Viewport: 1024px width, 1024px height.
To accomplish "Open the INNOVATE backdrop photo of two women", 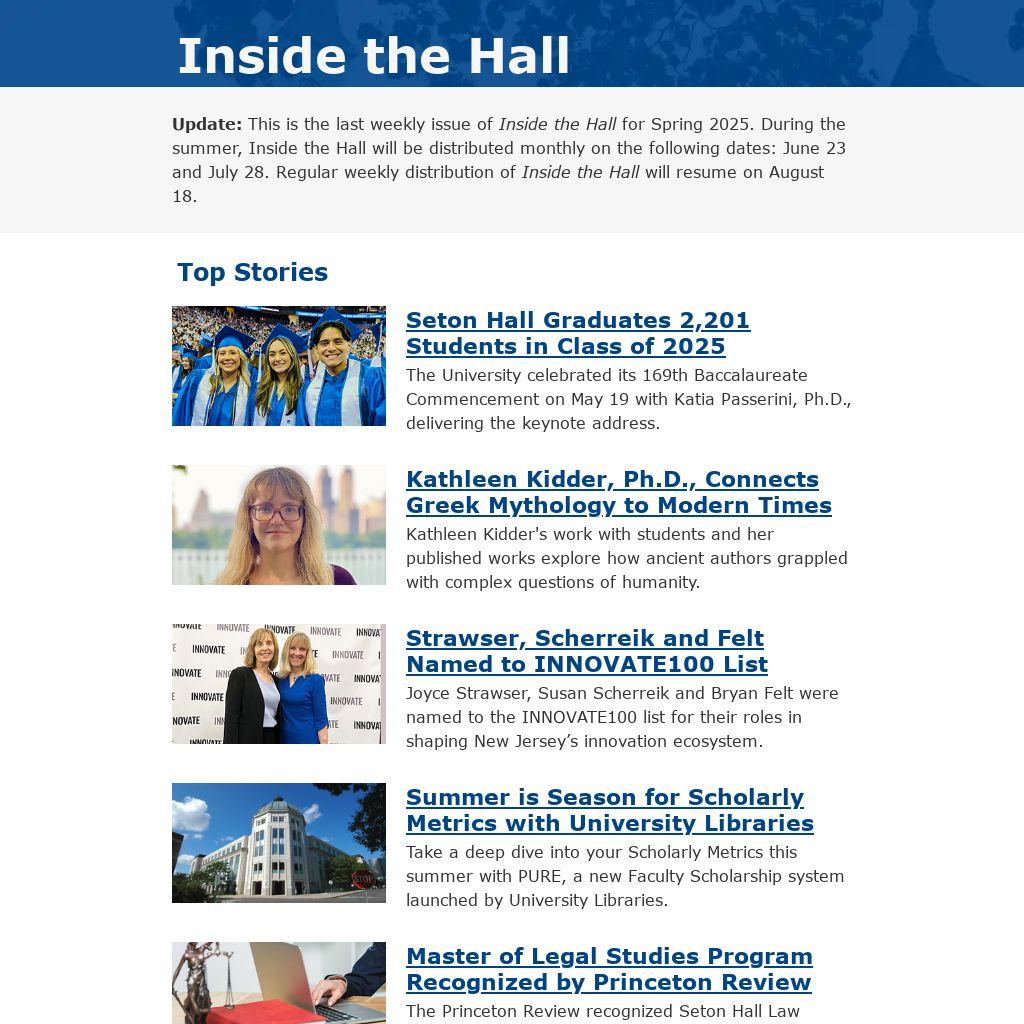I will click(x=278, y=684).
